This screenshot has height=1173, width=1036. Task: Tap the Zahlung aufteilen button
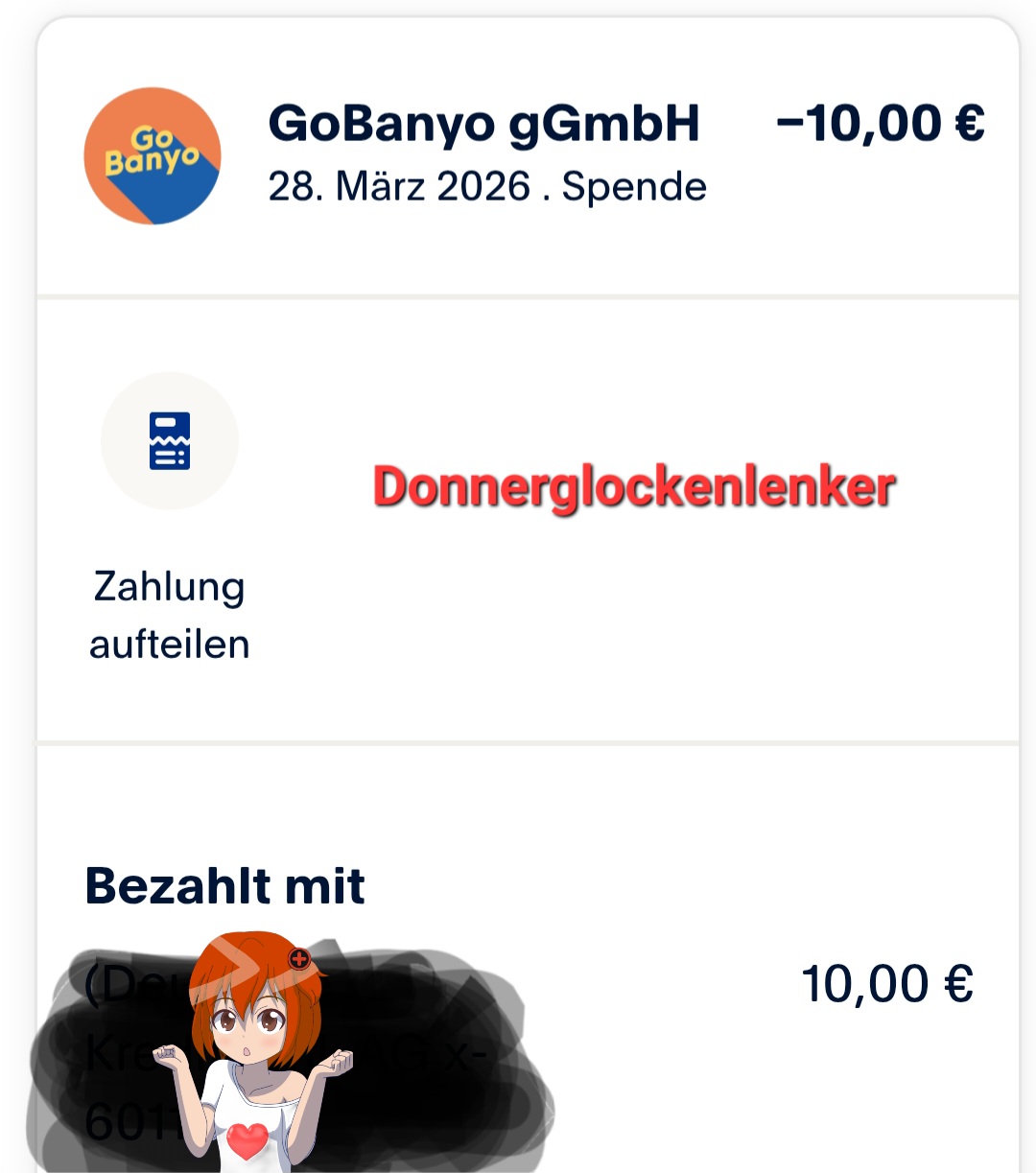pyautogui.click(x=170, y=442)
